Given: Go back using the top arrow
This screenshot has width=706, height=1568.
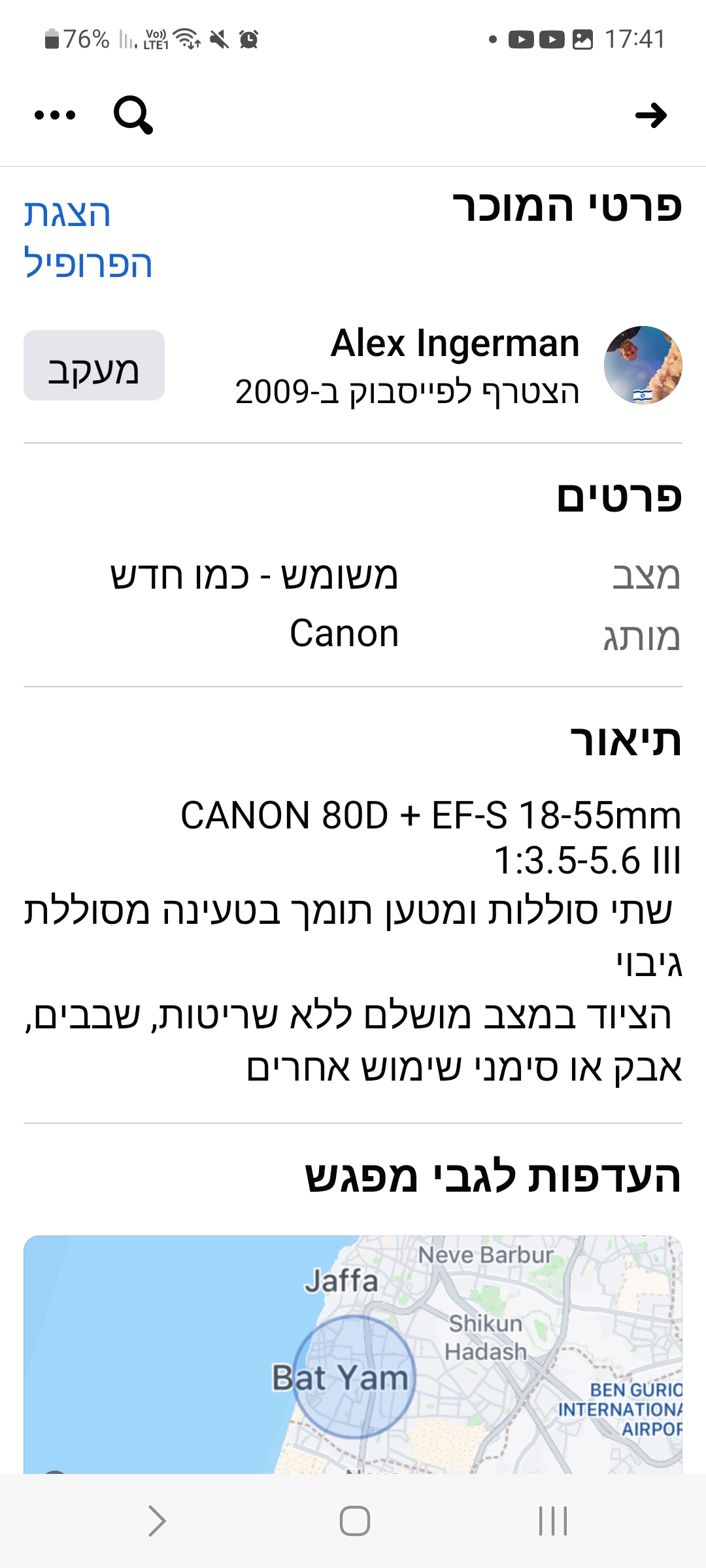Looking at the screenshot, I should pos(650,116).
